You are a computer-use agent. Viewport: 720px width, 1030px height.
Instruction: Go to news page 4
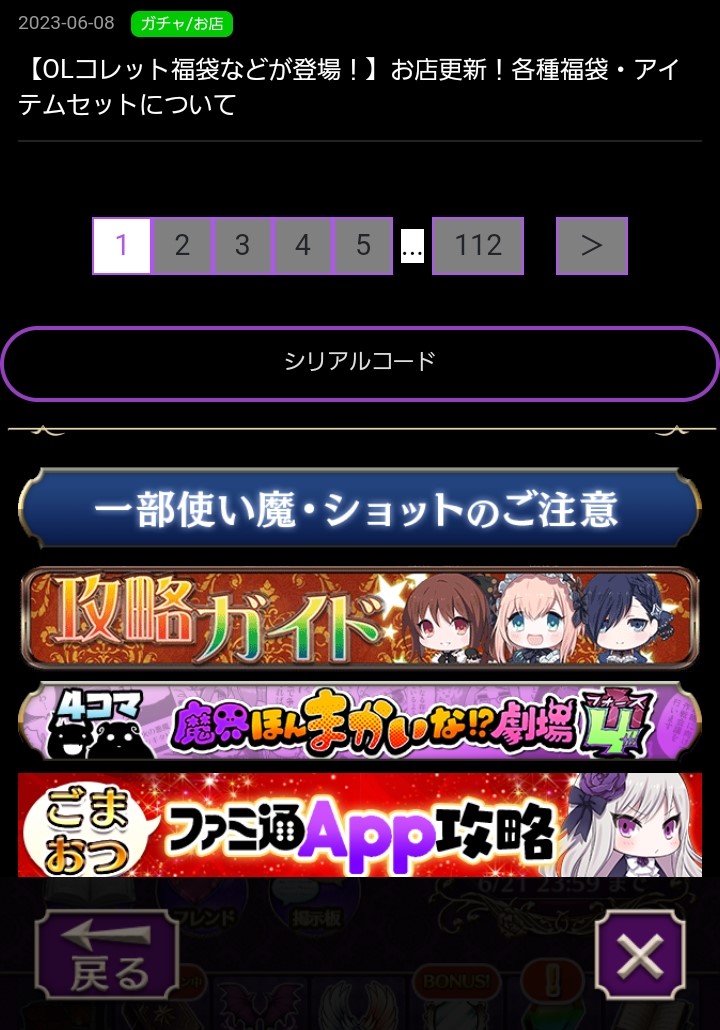coord(302,246)
